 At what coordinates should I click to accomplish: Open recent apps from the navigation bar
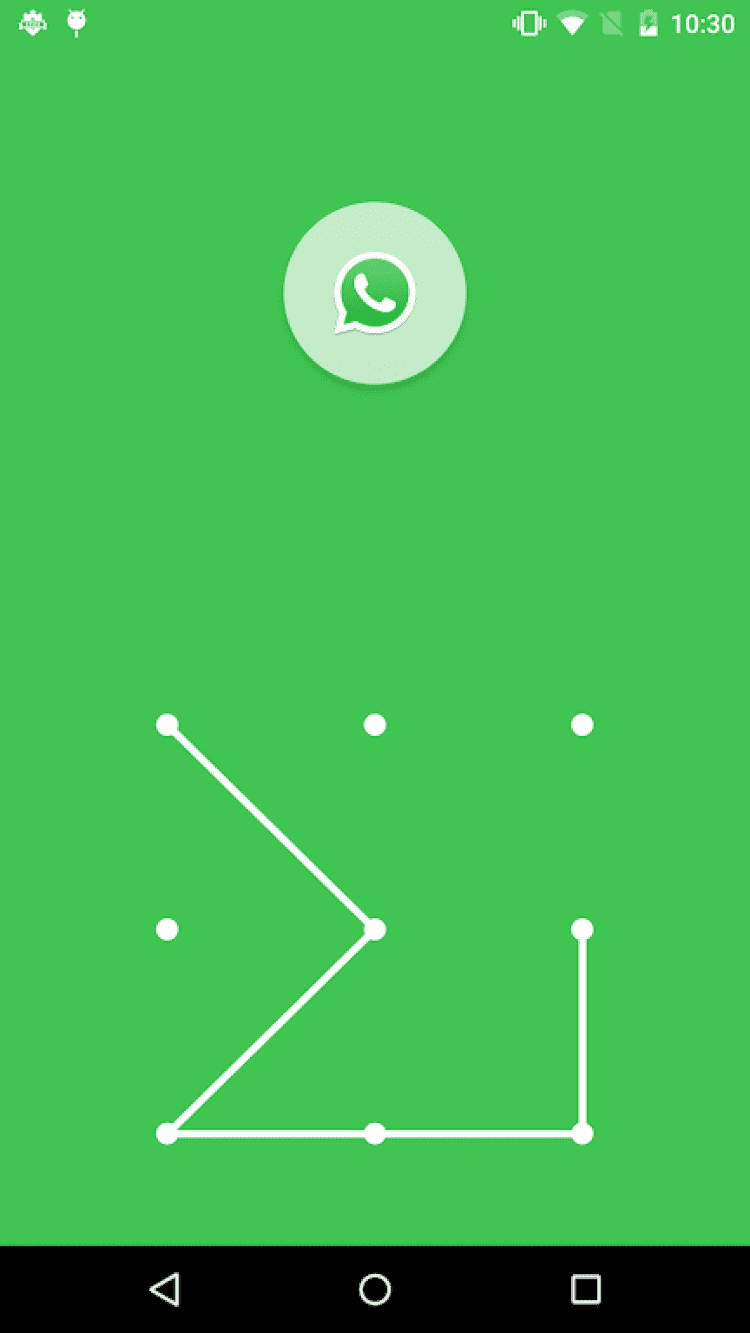[586, 1289]
